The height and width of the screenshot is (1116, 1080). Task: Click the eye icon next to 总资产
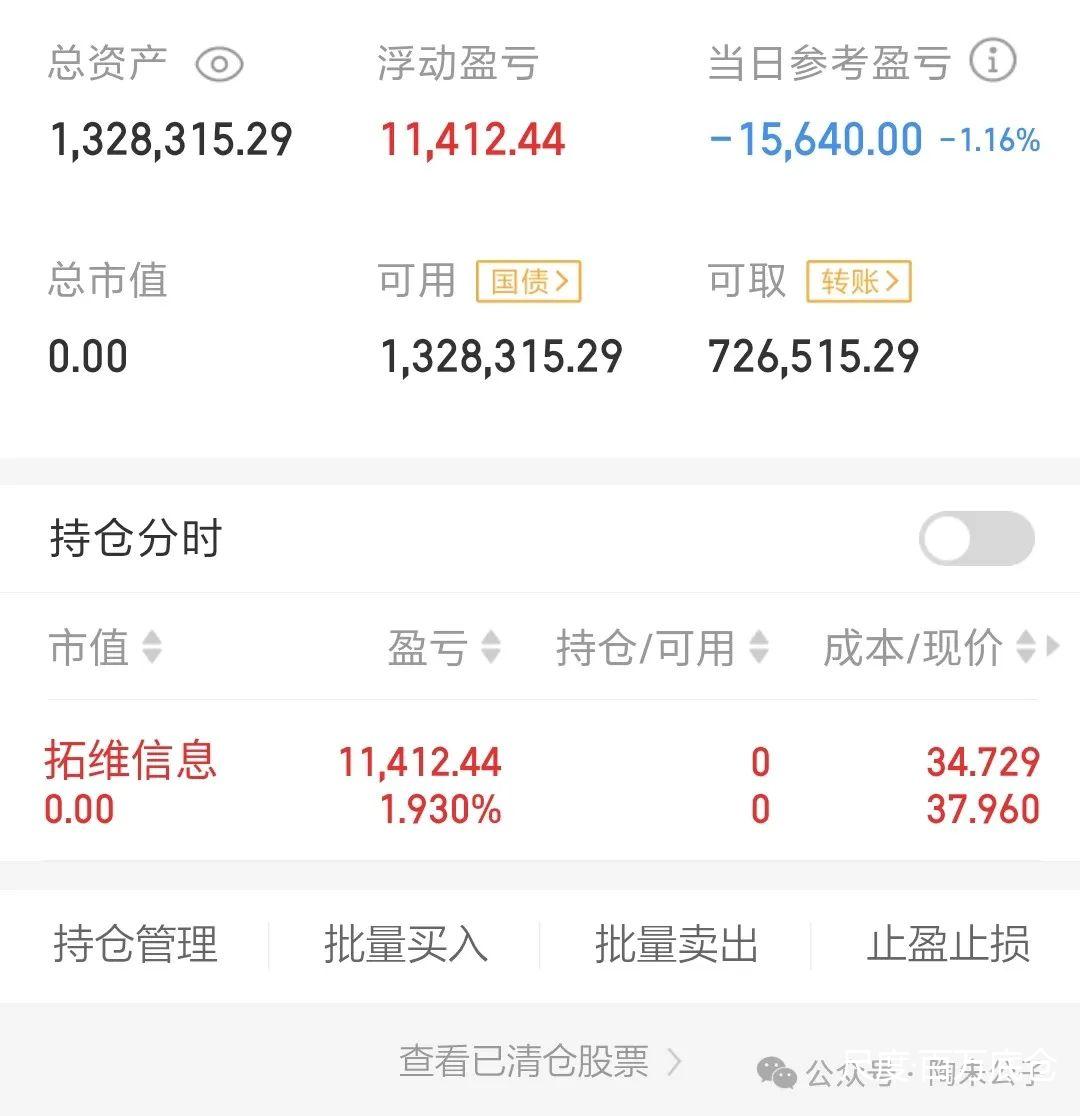219,63
